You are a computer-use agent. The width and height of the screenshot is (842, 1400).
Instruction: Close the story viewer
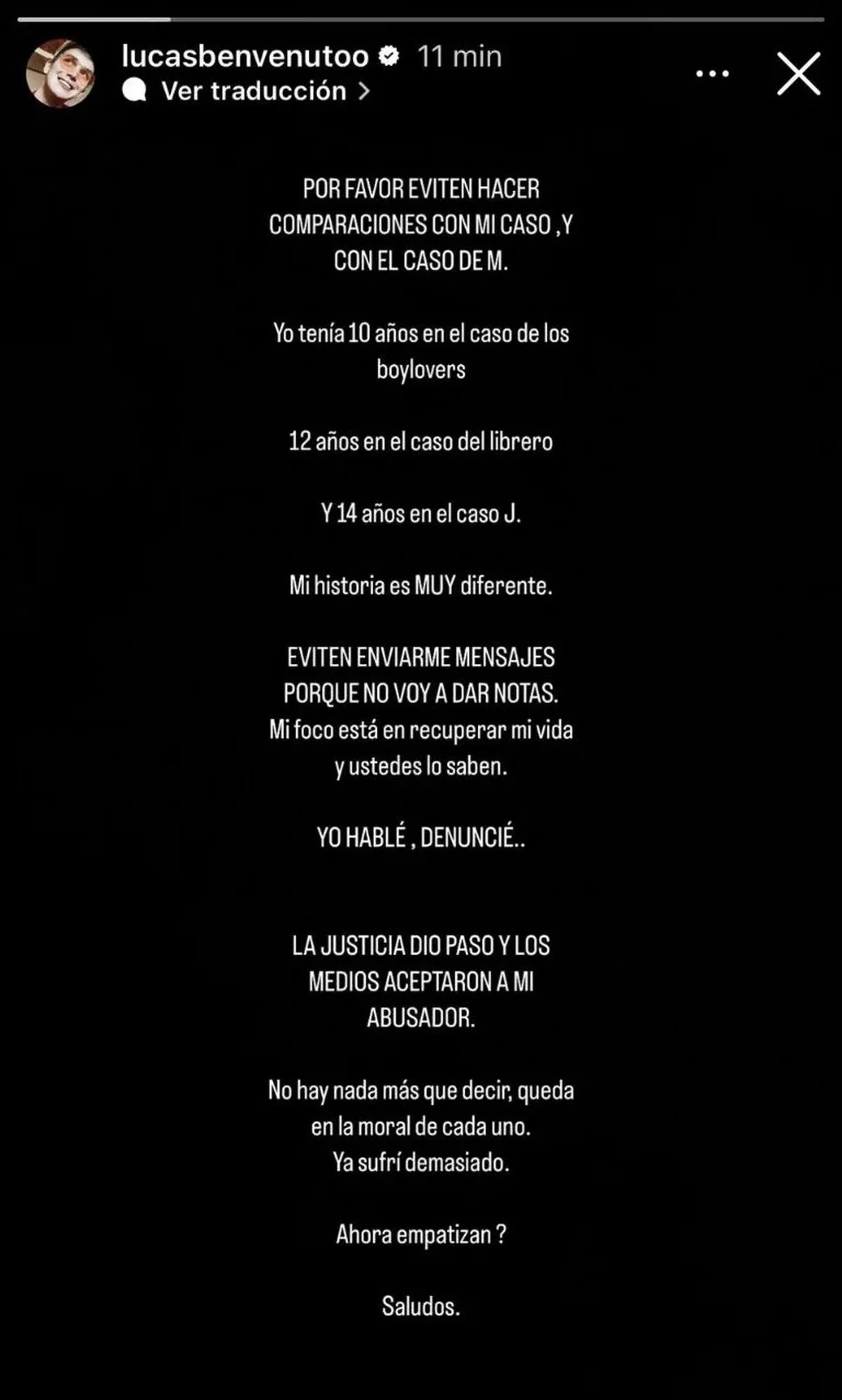[798, 74]
